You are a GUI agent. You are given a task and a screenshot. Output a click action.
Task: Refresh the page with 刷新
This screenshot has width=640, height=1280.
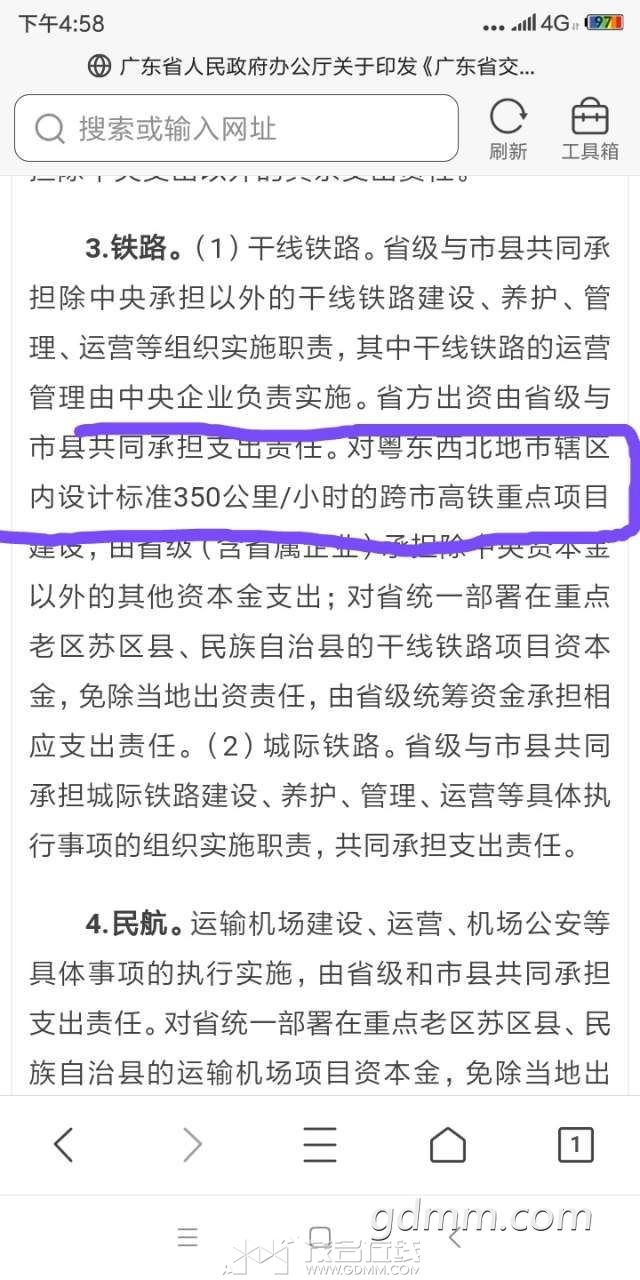click(x=508, y=129)
